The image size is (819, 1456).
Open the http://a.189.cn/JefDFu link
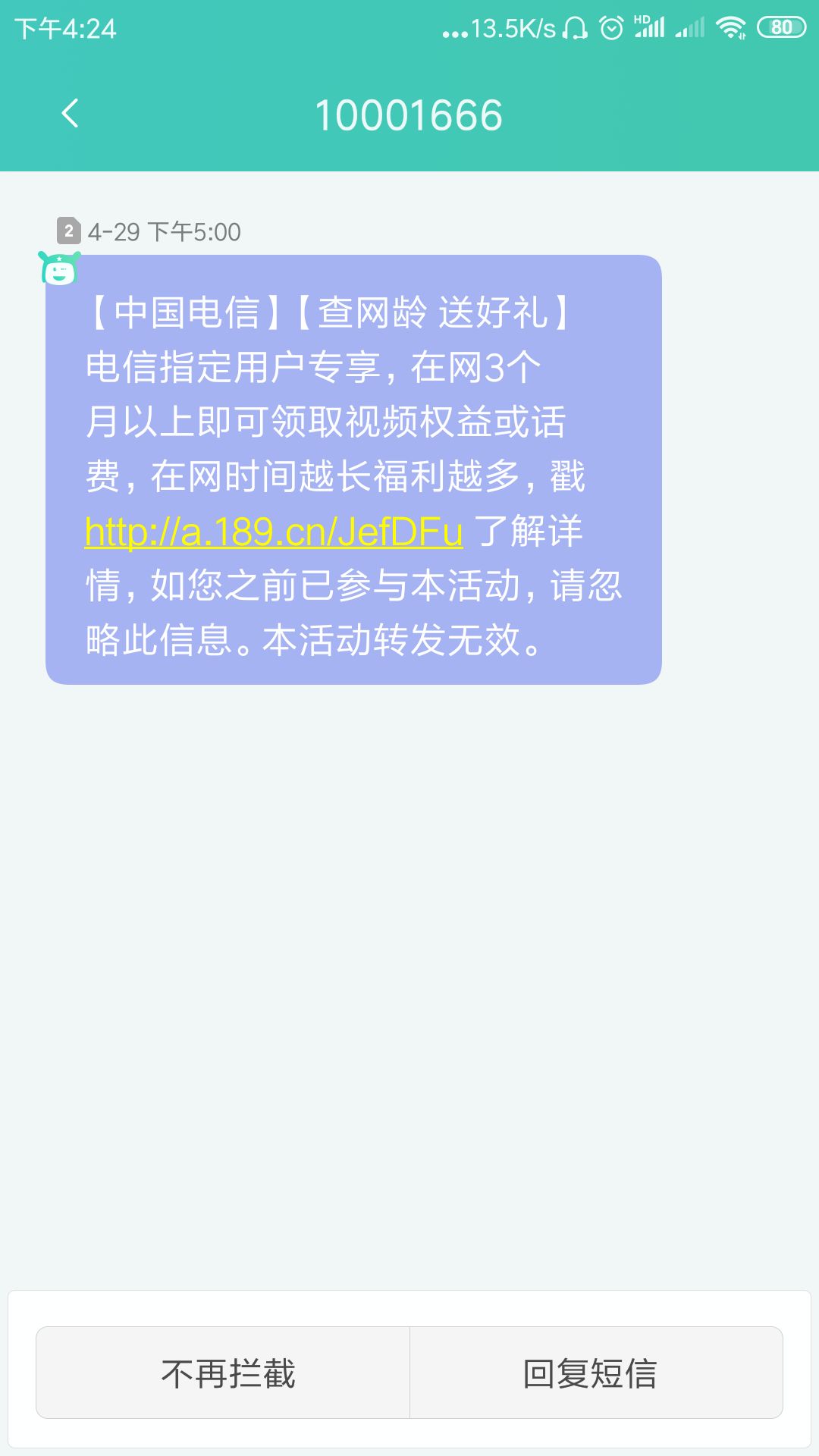tap(274, 532)
